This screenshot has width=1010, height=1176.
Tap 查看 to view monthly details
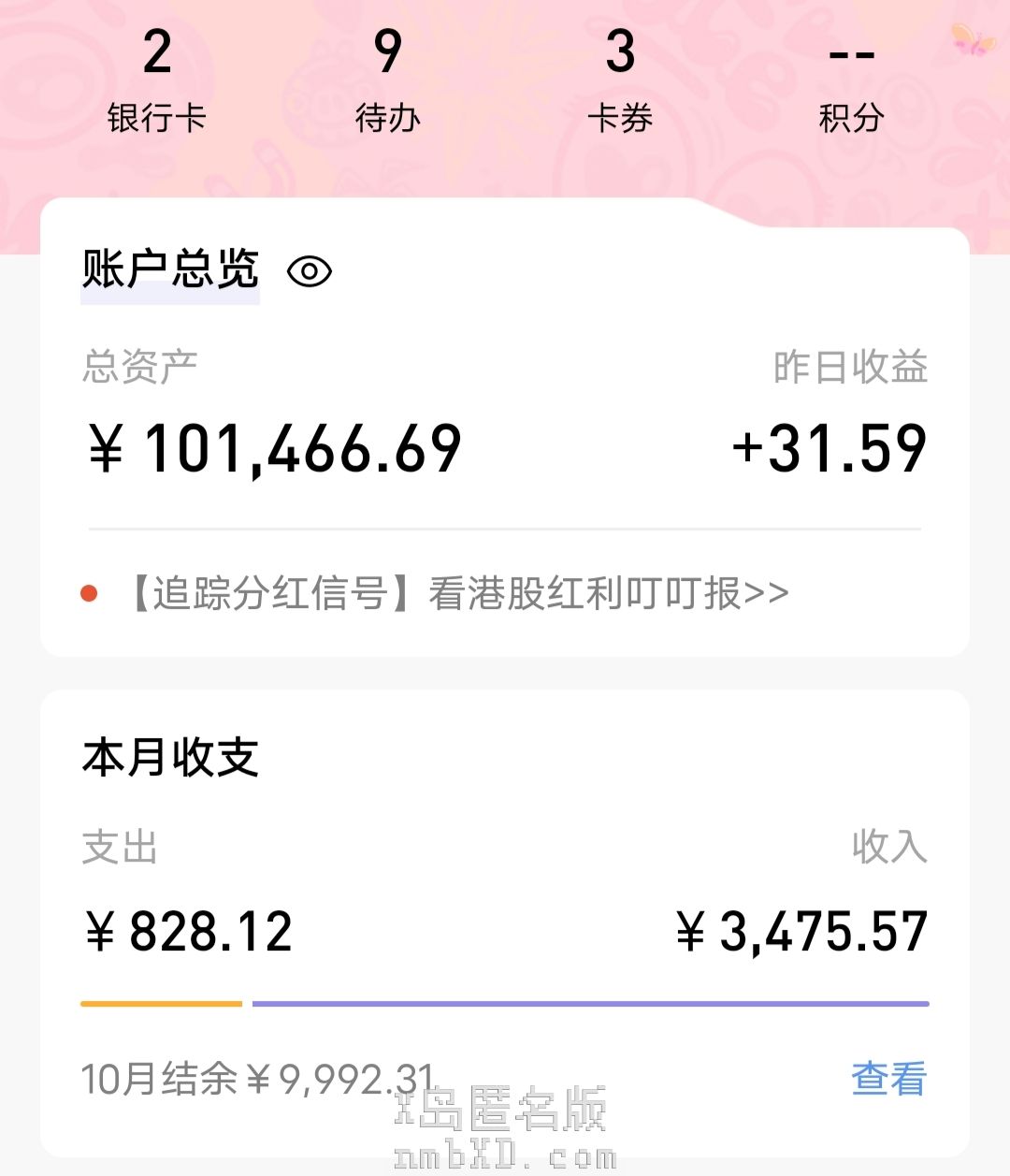click(888, 1079)
